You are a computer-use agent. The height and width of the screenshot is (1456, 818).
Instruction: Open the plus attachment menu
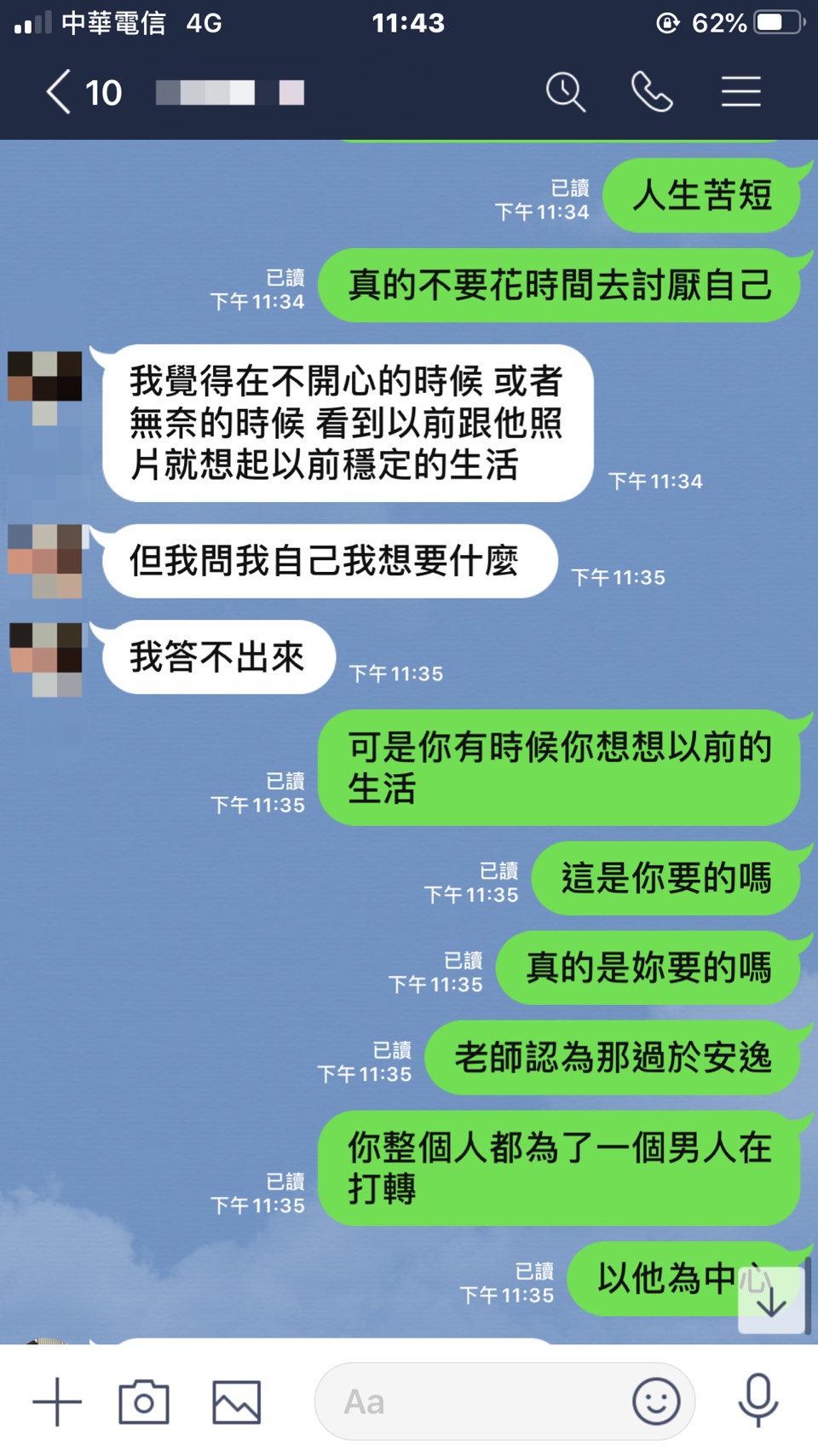57,1401
